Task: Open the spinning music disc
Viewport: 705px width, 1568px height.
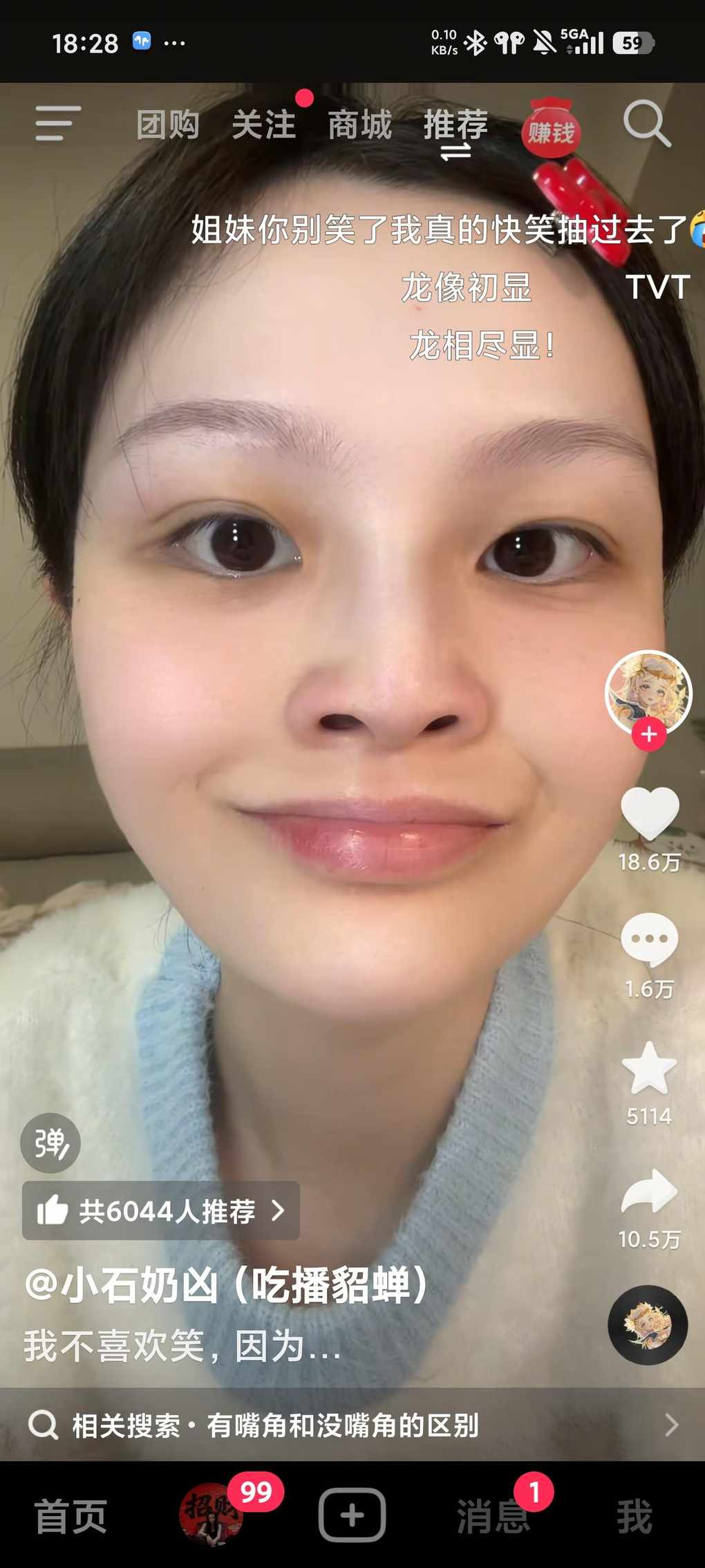Action: [648, 1325]
